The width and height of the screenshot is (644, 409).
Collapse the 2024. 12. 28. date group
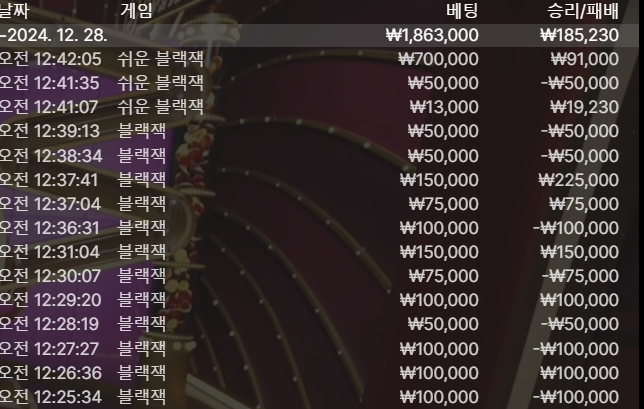(60, 34)
